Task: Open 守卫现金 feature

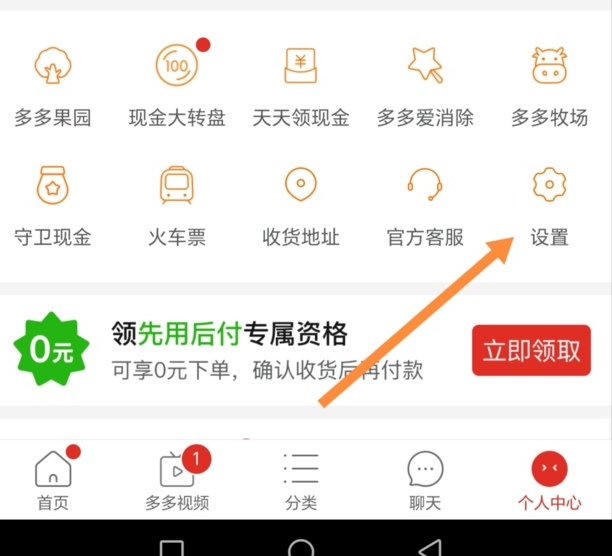Action: (x=53, y=204)
